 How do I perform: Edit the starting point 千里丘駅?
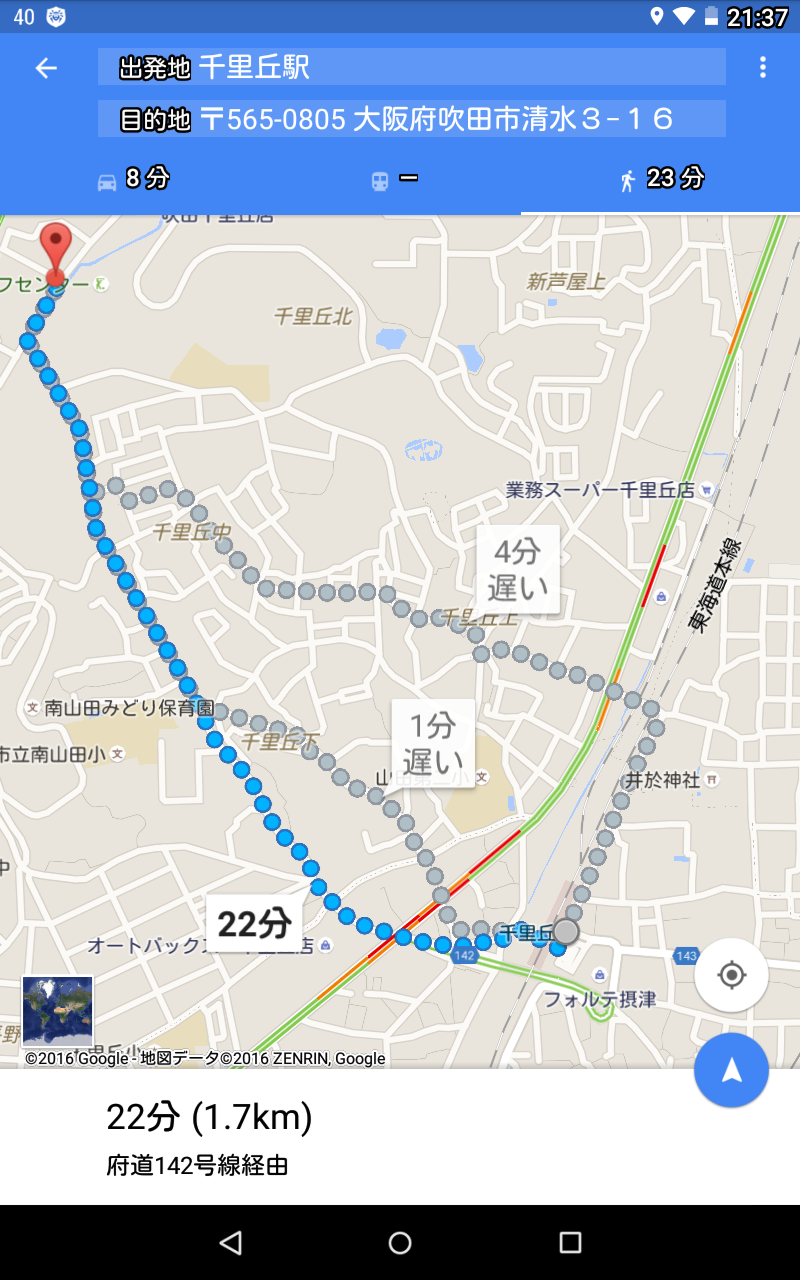(411, 67)
